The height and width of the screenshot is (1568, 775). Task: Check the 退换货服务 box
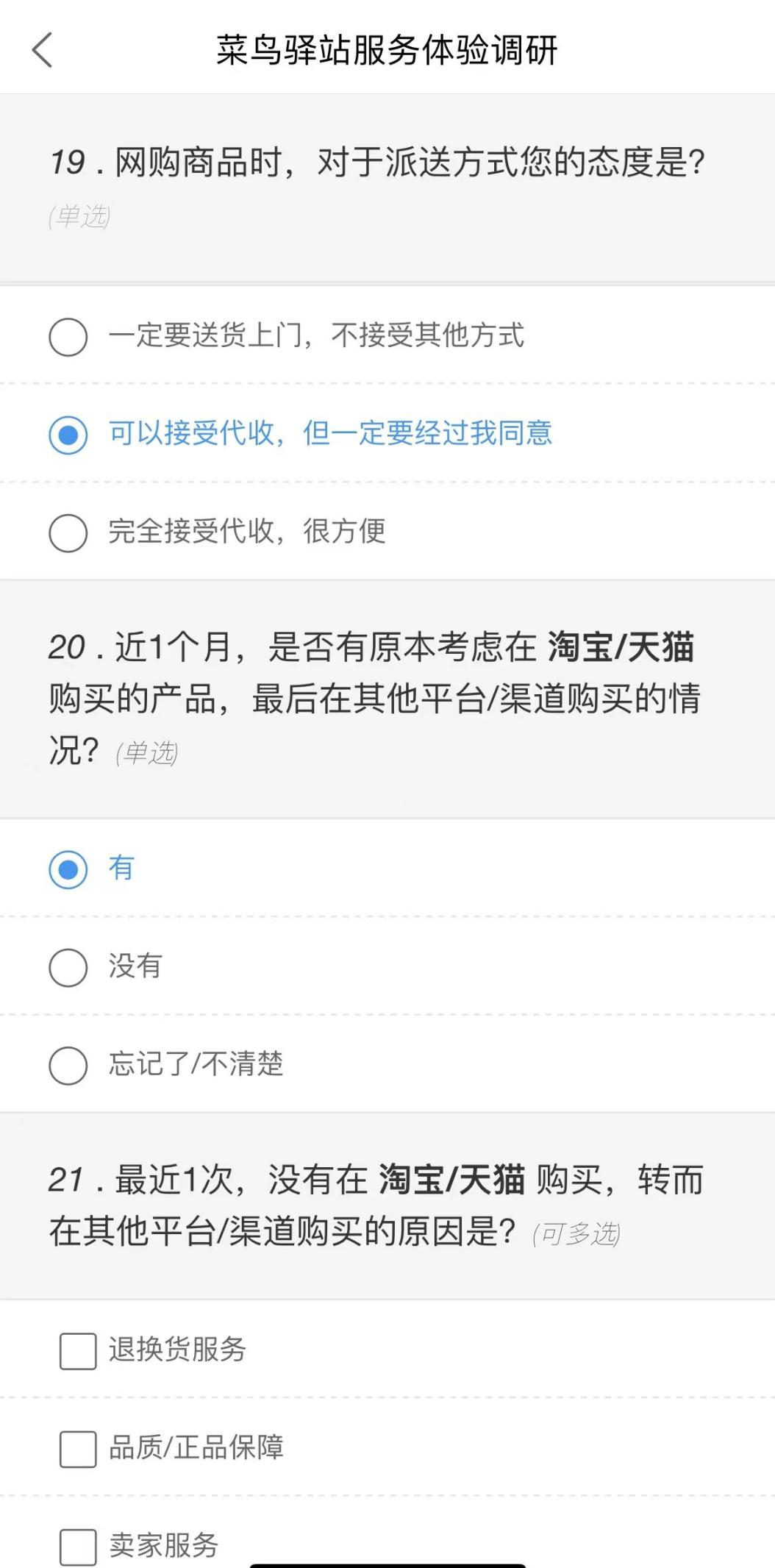click(x=78, y=1351)
